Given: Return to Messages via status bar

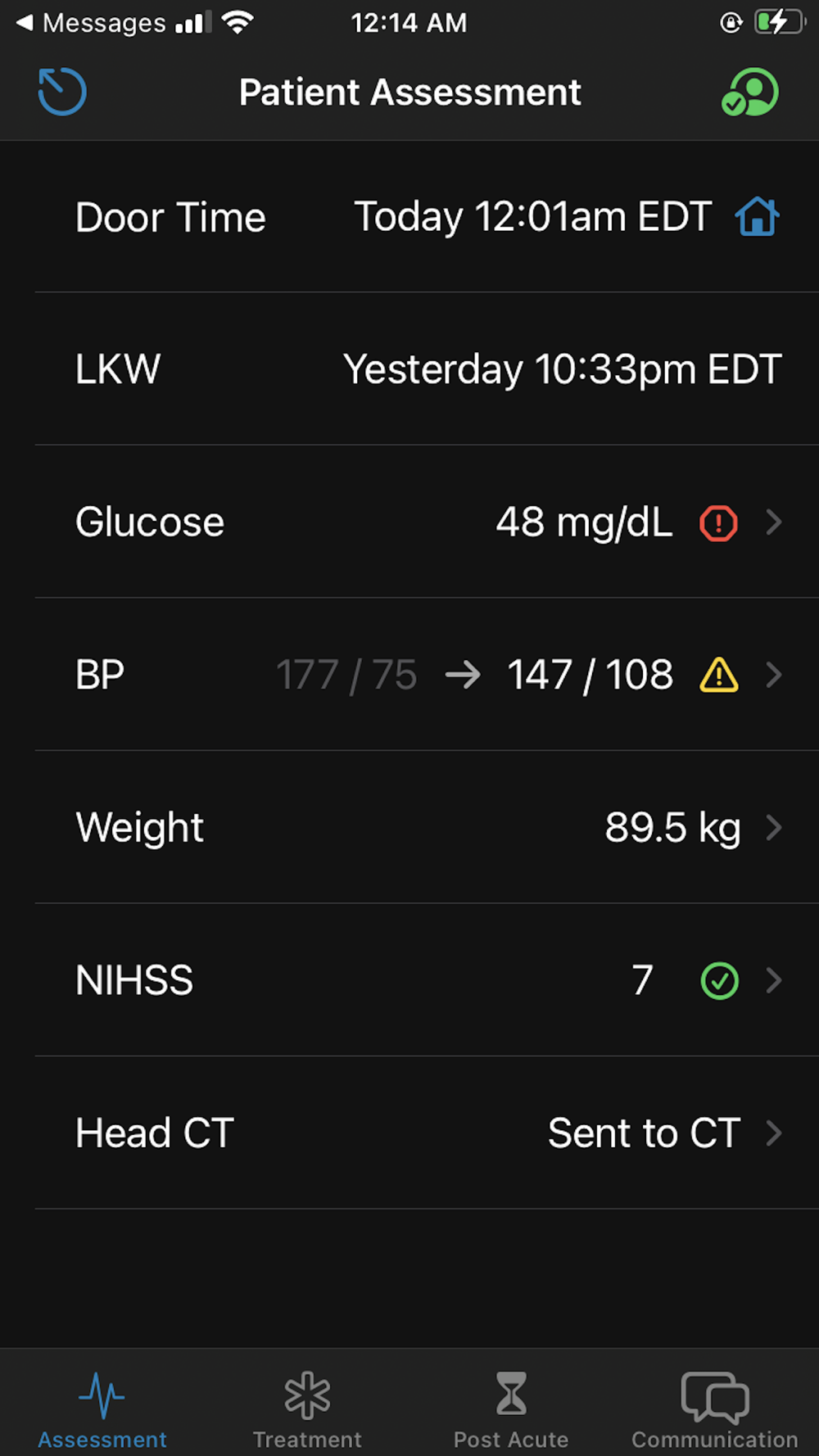Looking at the screenshot, I should [90, 23].
